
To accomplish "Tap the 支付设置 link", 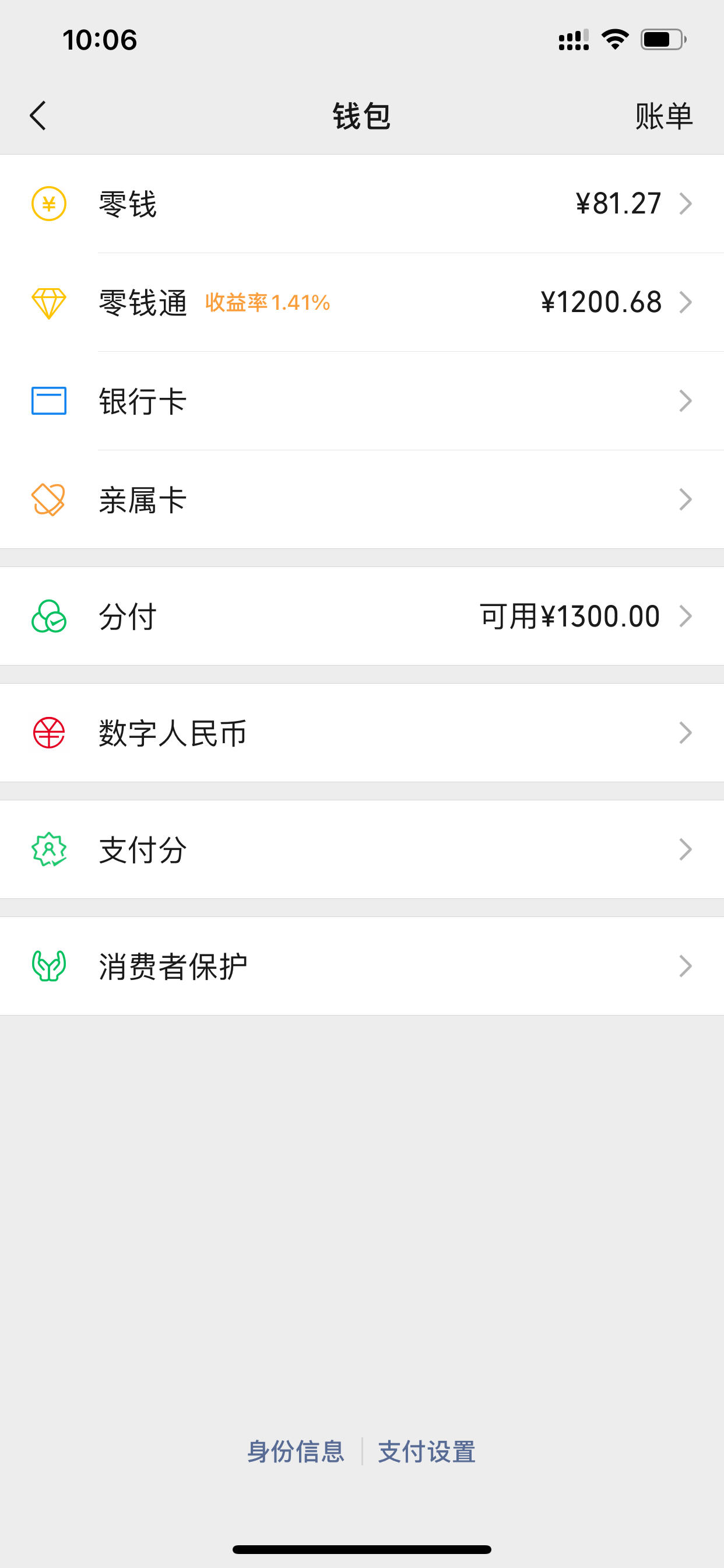I will [x=427, y=1452].
